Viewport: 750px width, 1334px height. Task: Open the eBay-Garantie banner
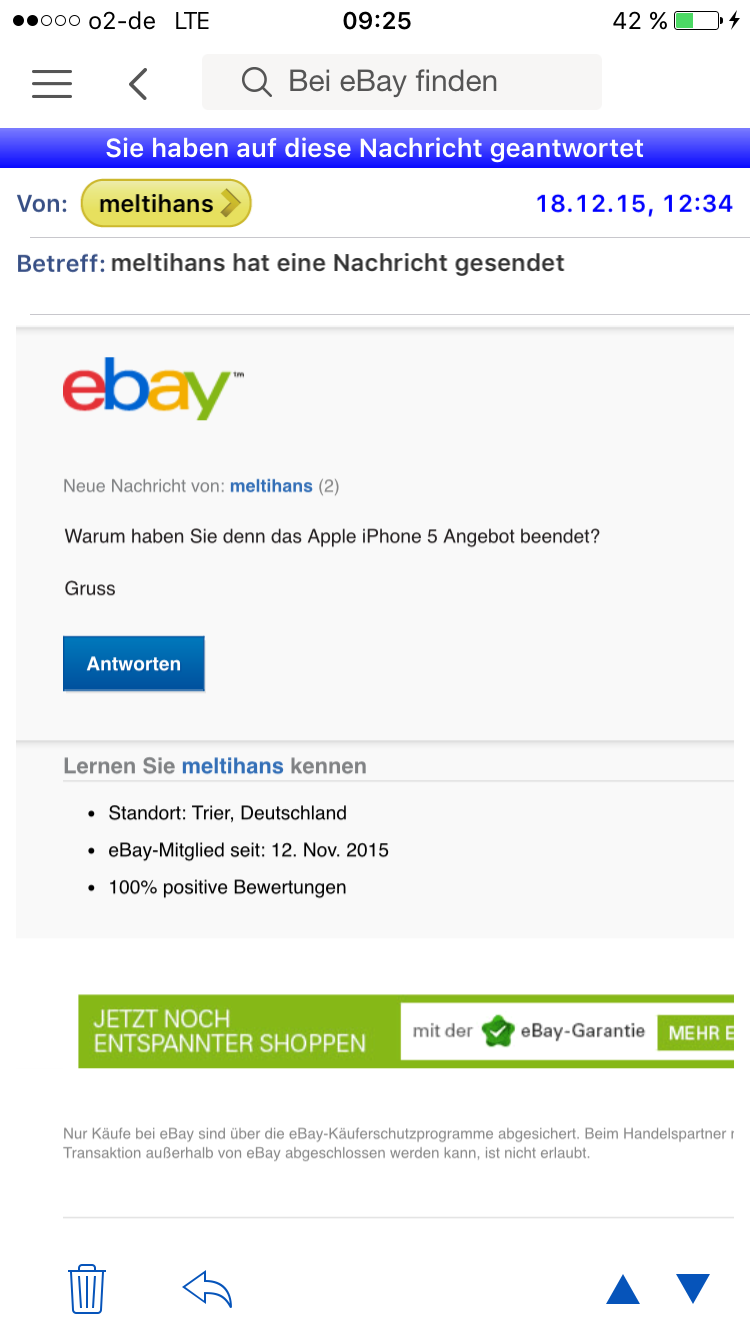406,1031
